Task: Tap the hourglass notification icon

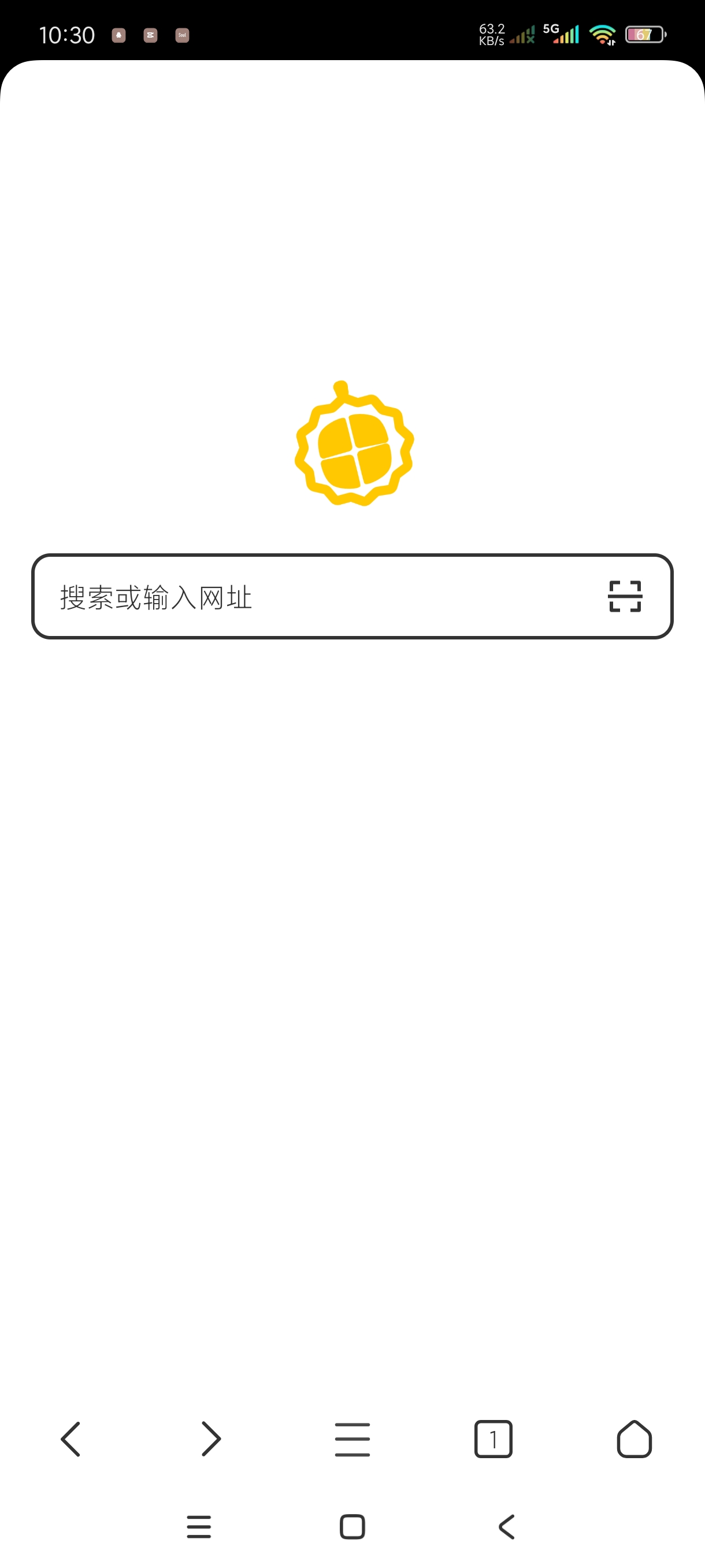Action: point(150,35)
